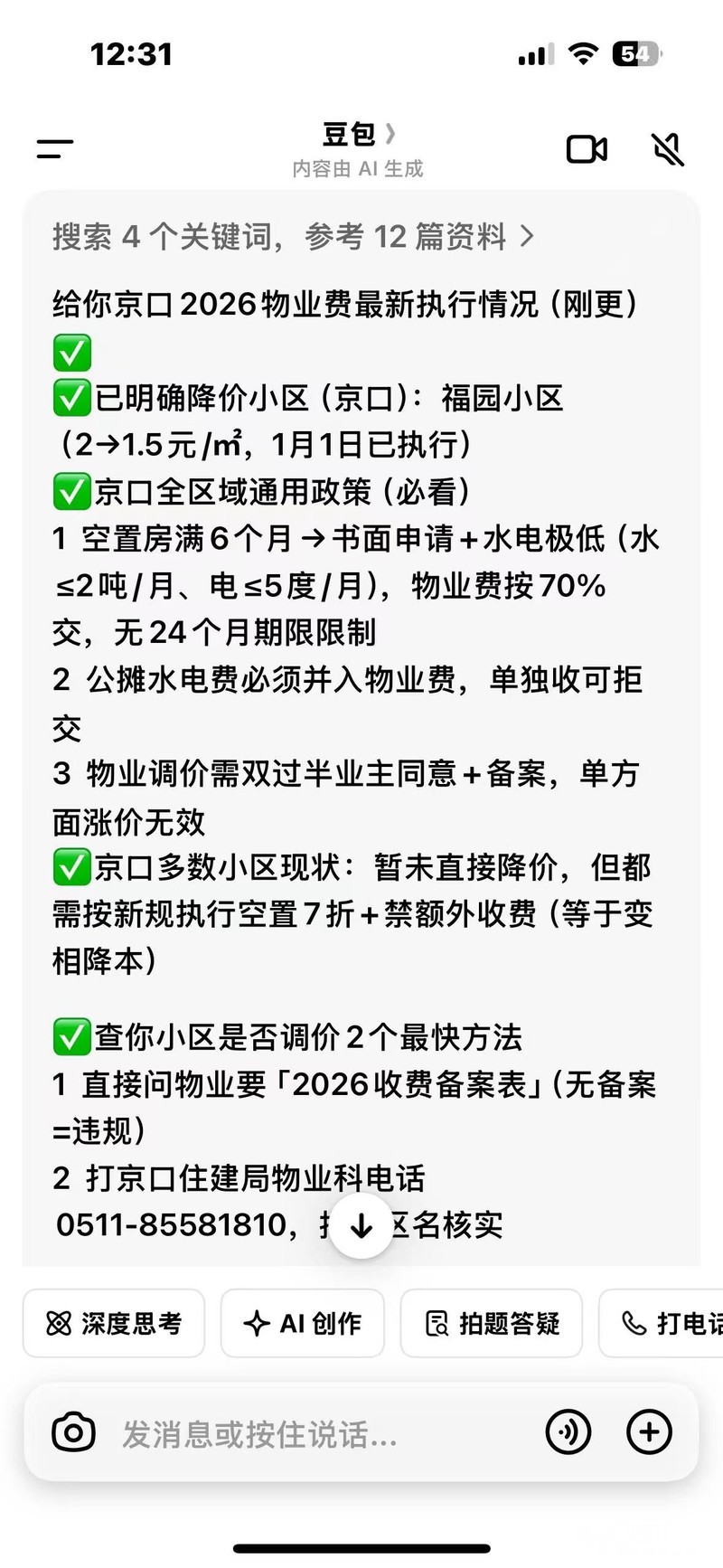Toggle the muted speaker icon

point(668,149)
